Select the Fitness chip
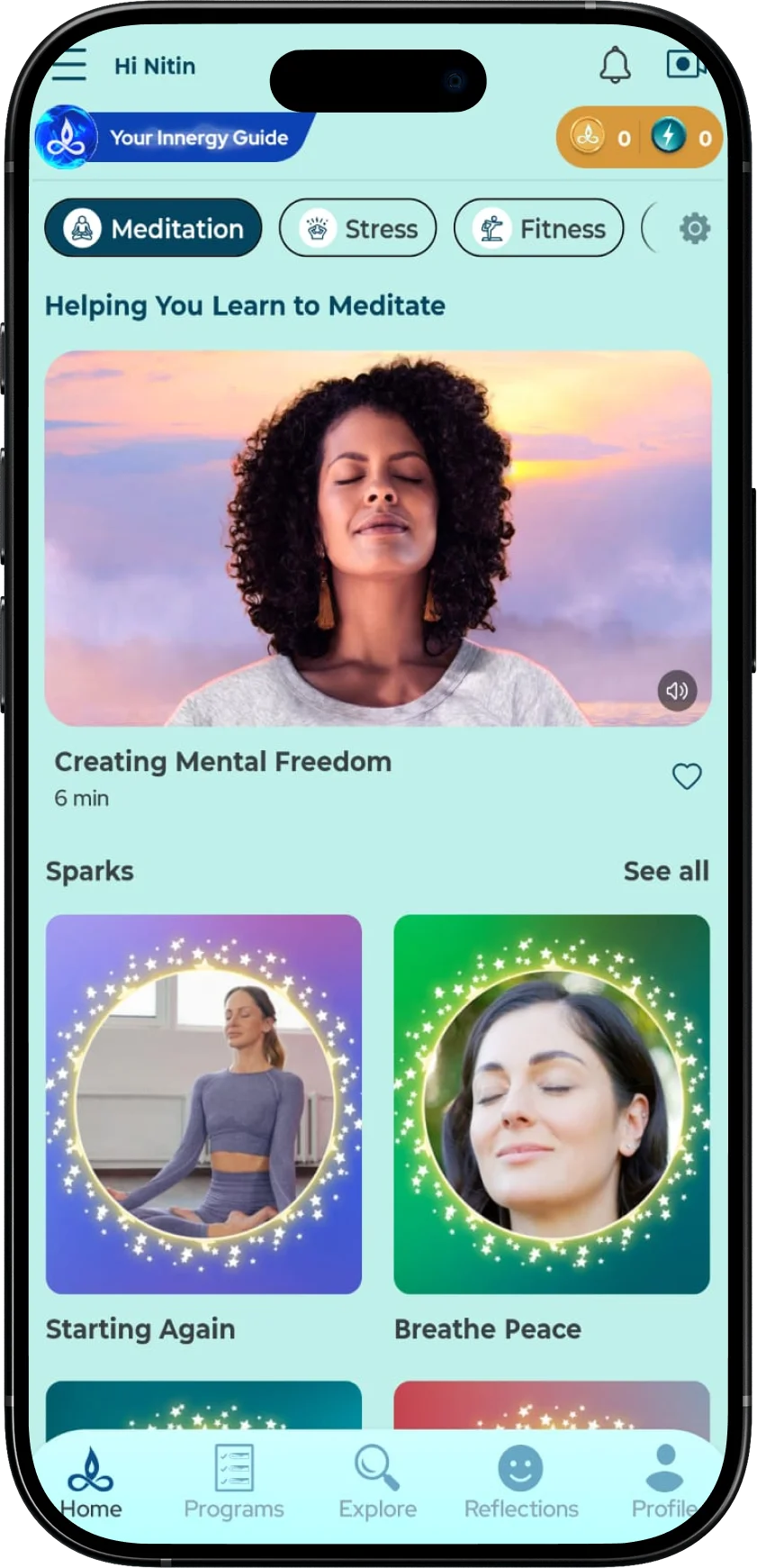 538,229
